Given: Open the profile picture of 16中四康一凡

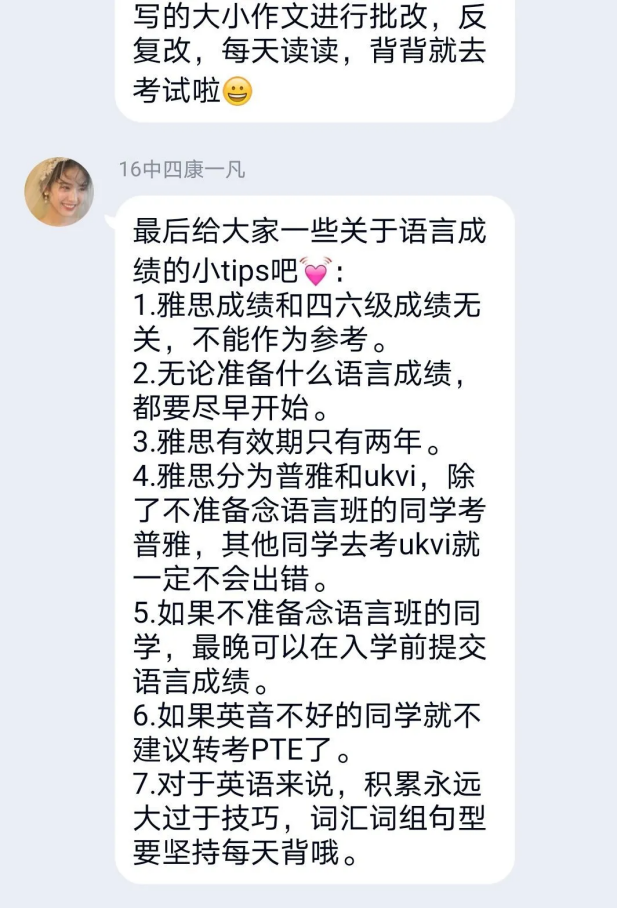Looking at the screenshot, I should 59,191.
